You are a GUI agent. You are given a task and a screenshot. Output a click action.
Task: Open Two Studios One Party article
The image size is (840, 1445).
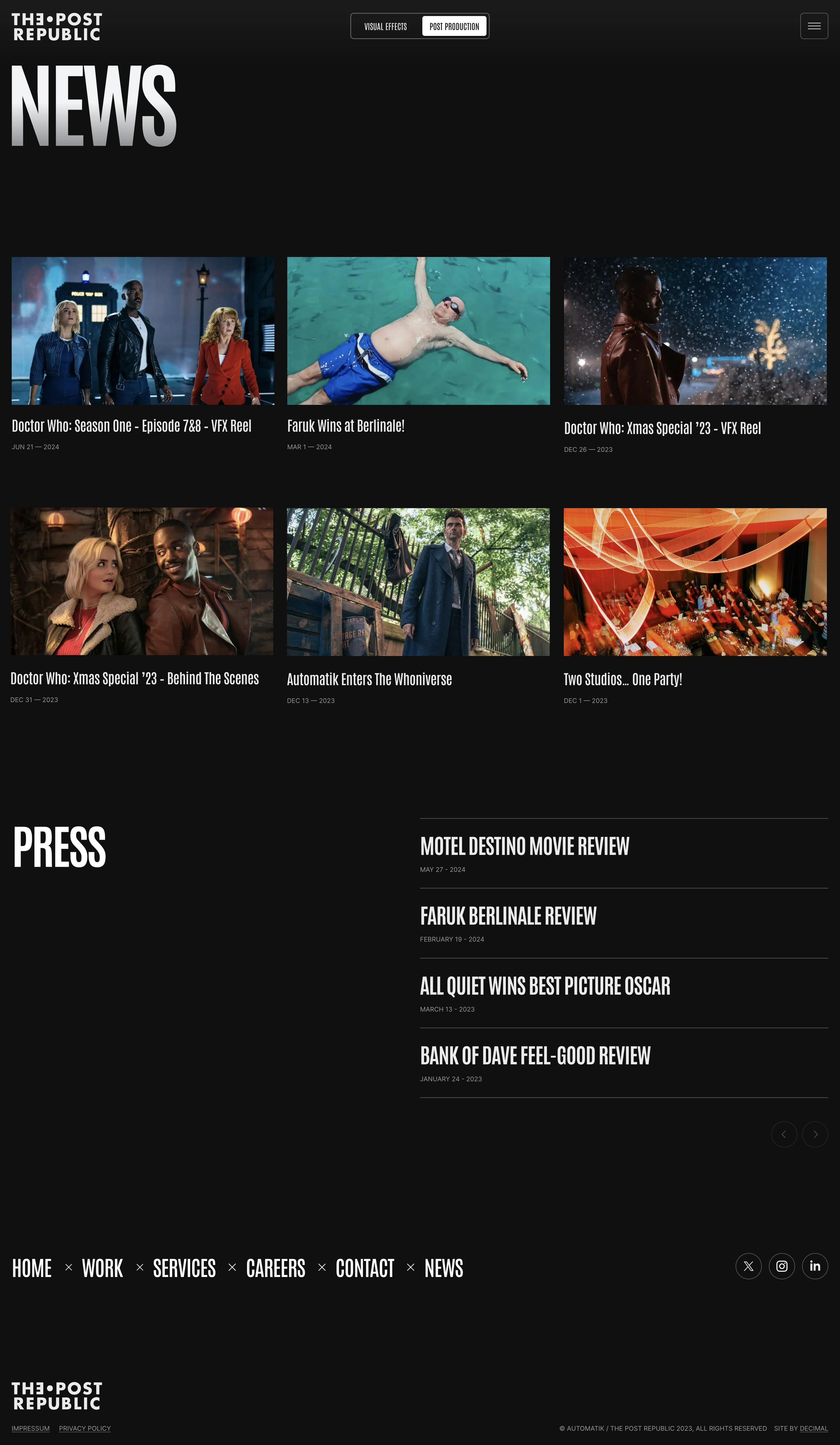pos(623,680)
